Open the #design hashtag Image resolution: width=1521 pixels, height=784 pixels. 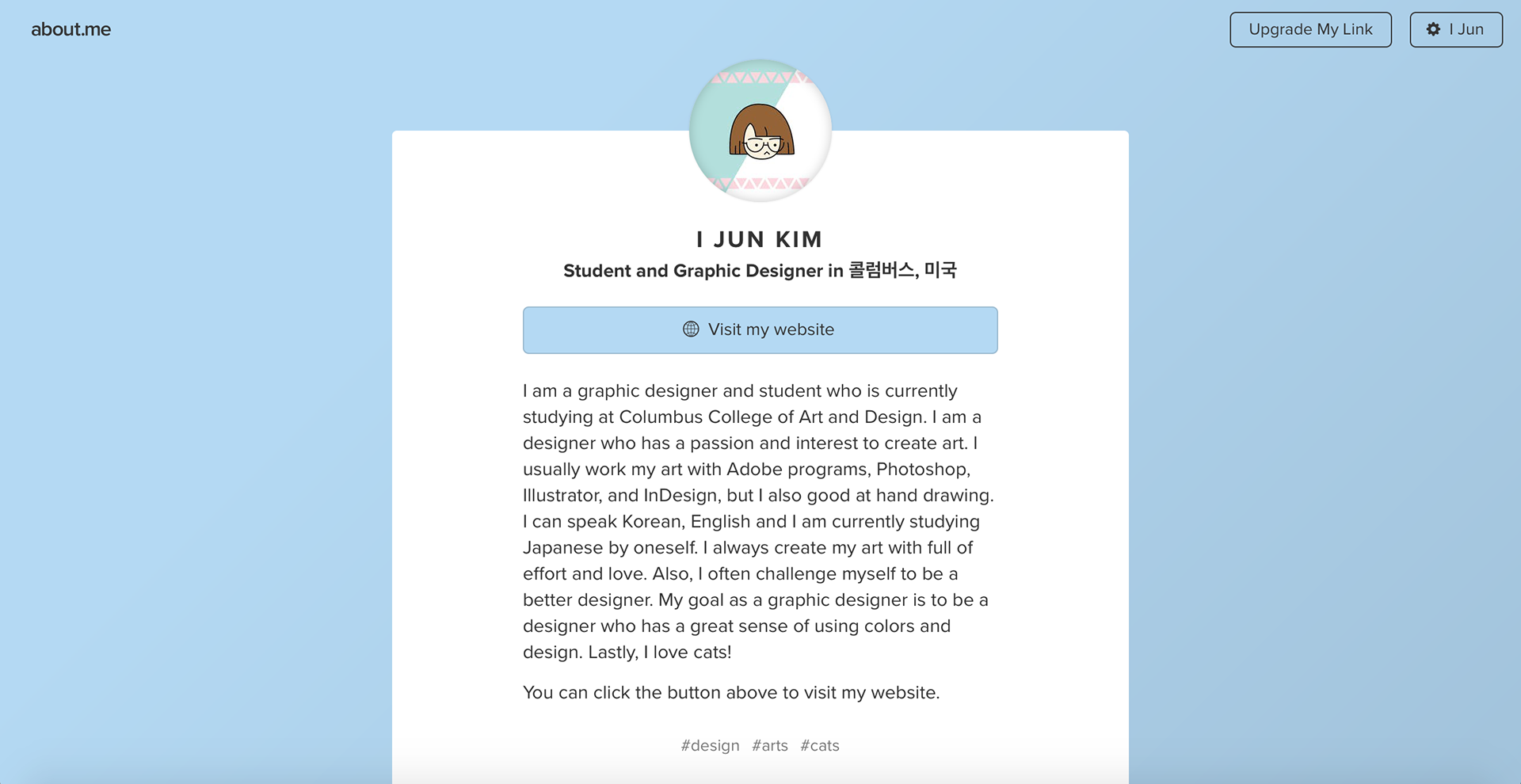710,745
